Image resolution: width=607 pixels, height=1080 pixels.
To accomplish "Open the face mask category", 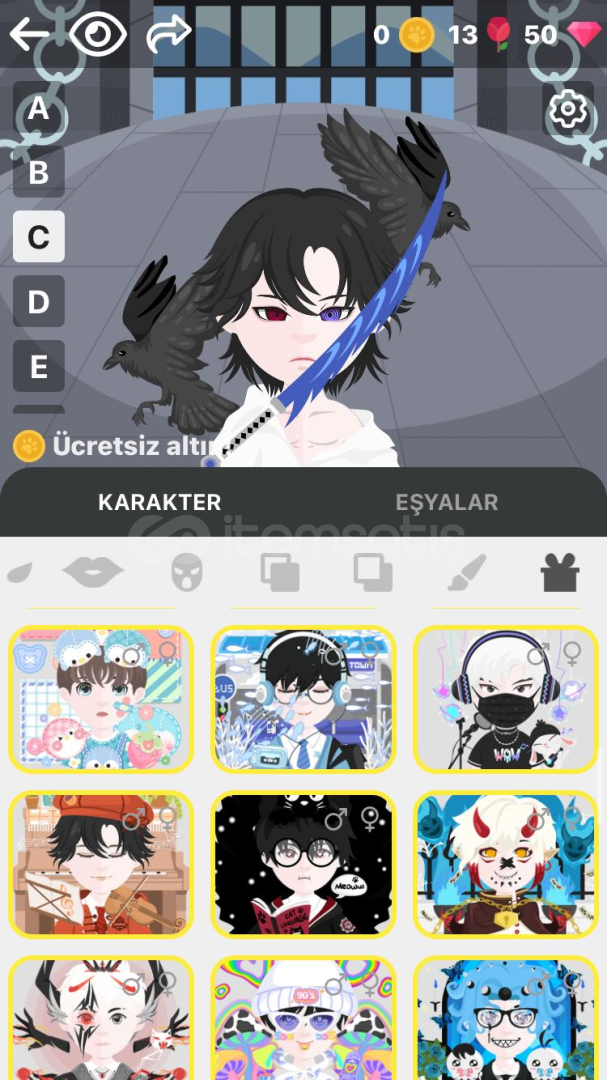I will click(187, 572).
